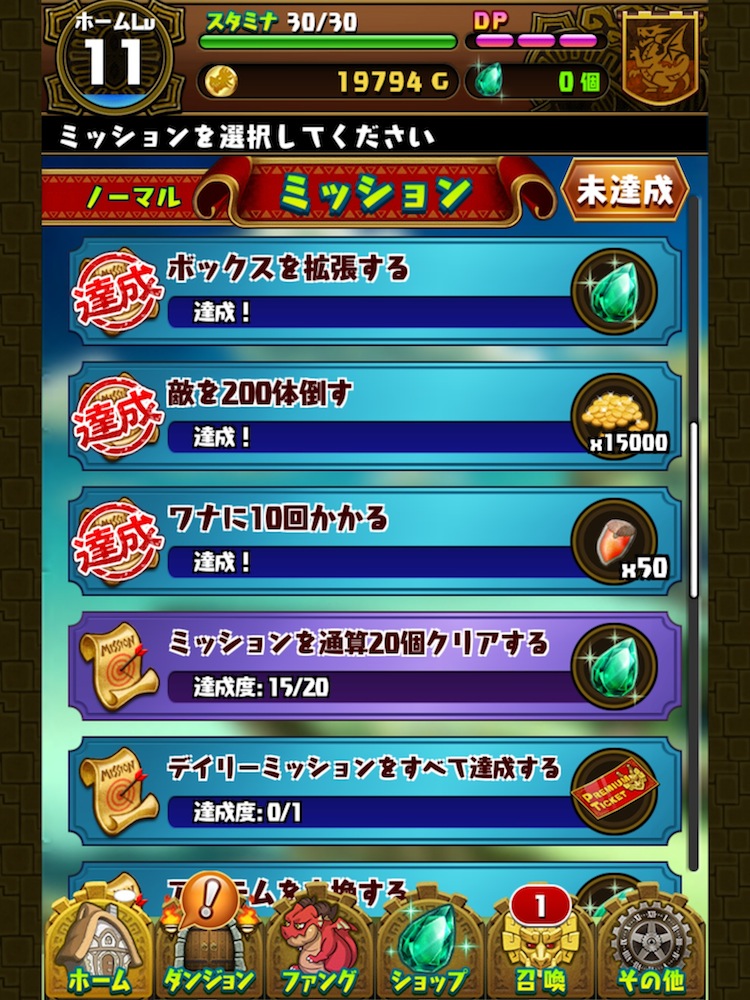This screenshot has height=1000, width=750.
Task: Open the ダンジョン tab
Action: click(208, 945)
